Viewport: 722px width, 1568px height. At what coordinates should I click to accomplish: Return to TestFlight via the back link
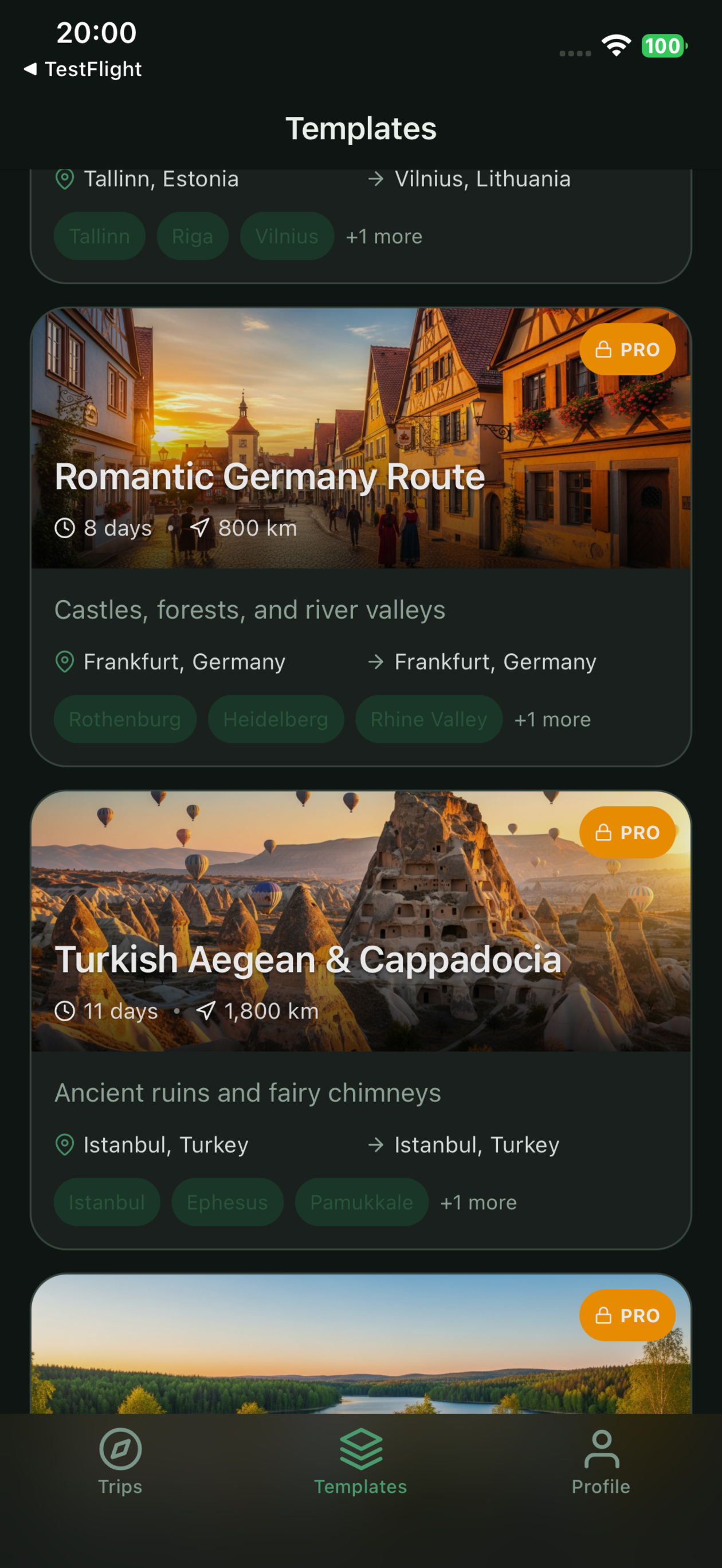(x=84, y=69)
